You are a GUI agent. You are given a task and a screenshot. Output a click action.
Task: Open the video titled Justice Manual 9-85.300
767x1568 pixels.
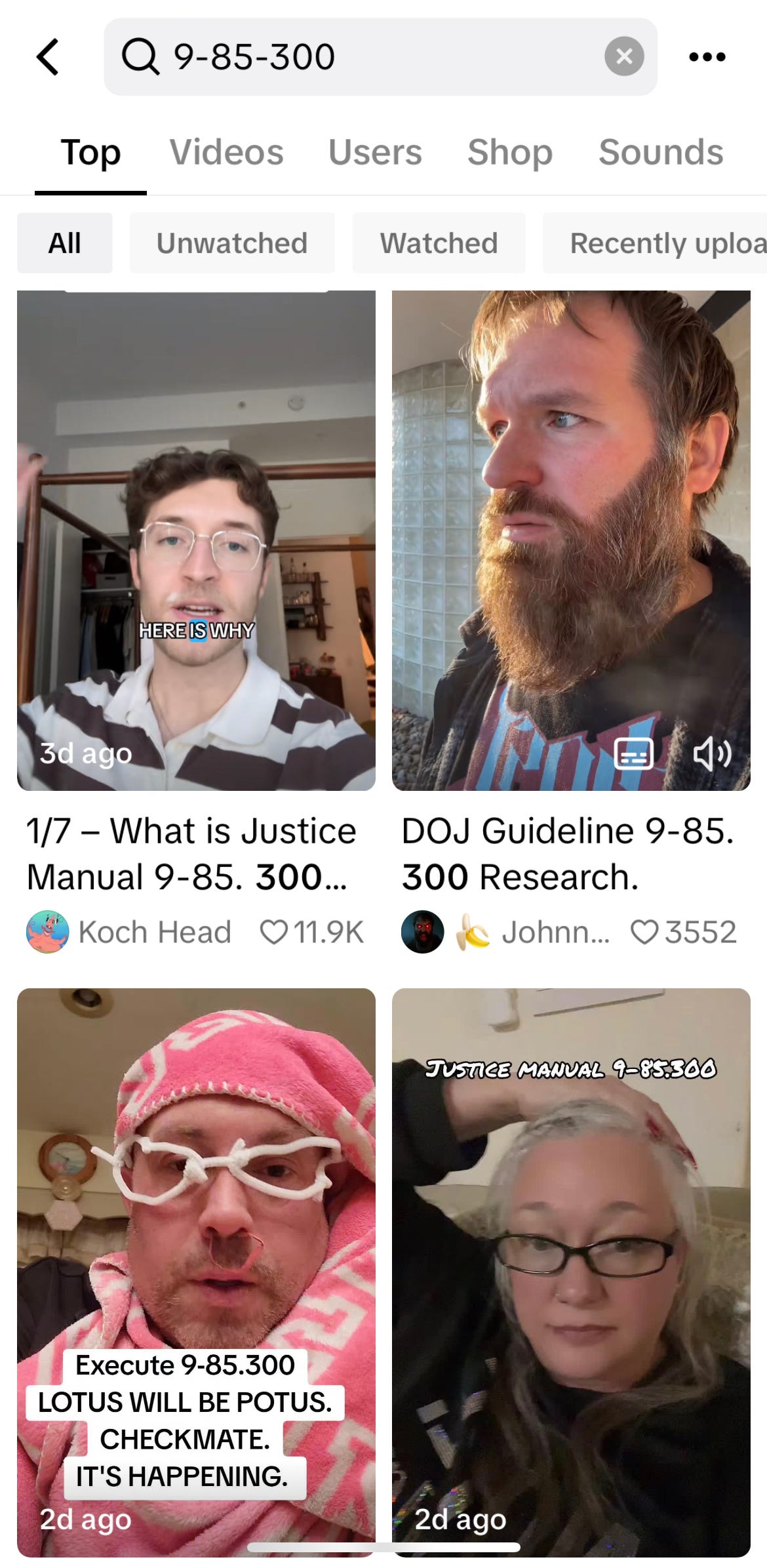tap(571, 1272)
